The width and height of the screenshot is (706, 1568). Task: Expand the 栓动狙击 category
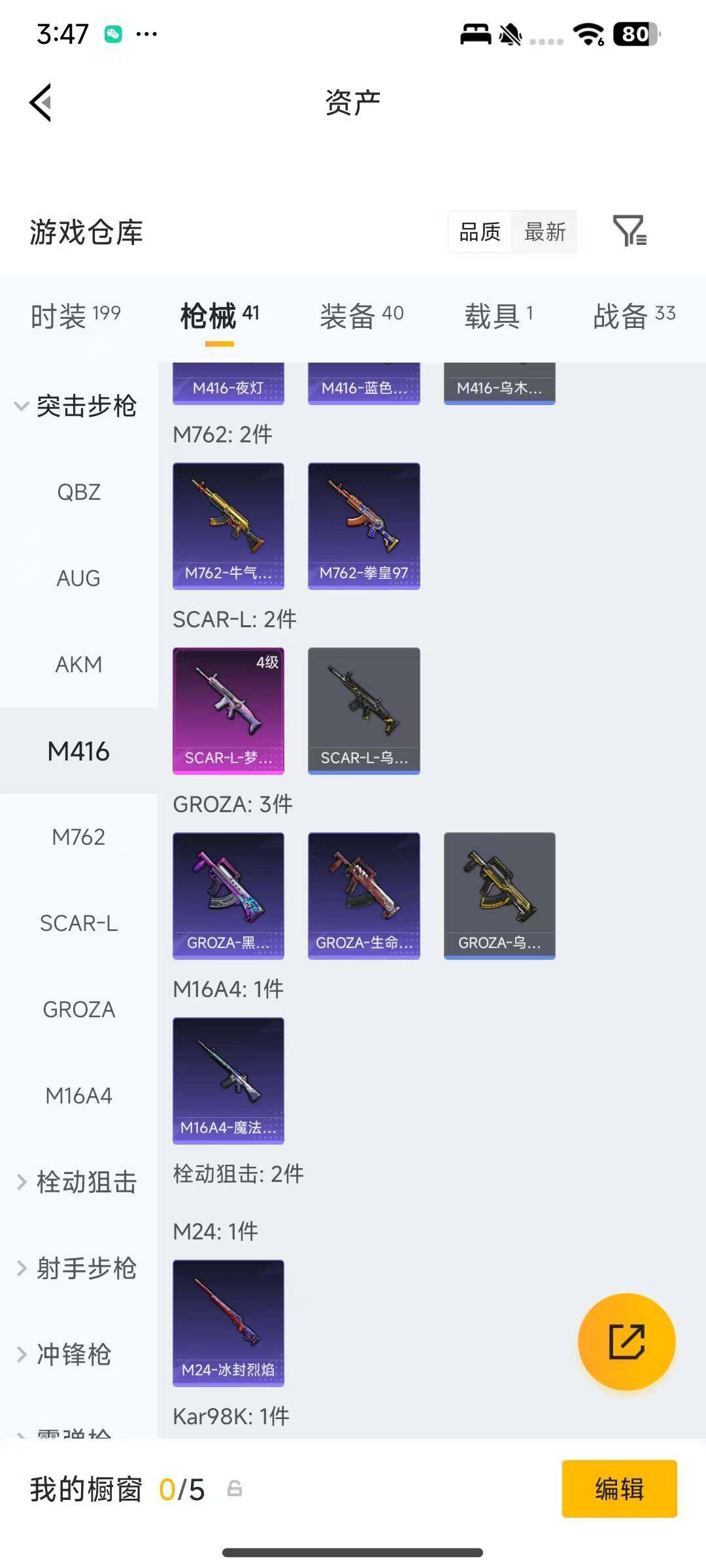point(75,1182)
